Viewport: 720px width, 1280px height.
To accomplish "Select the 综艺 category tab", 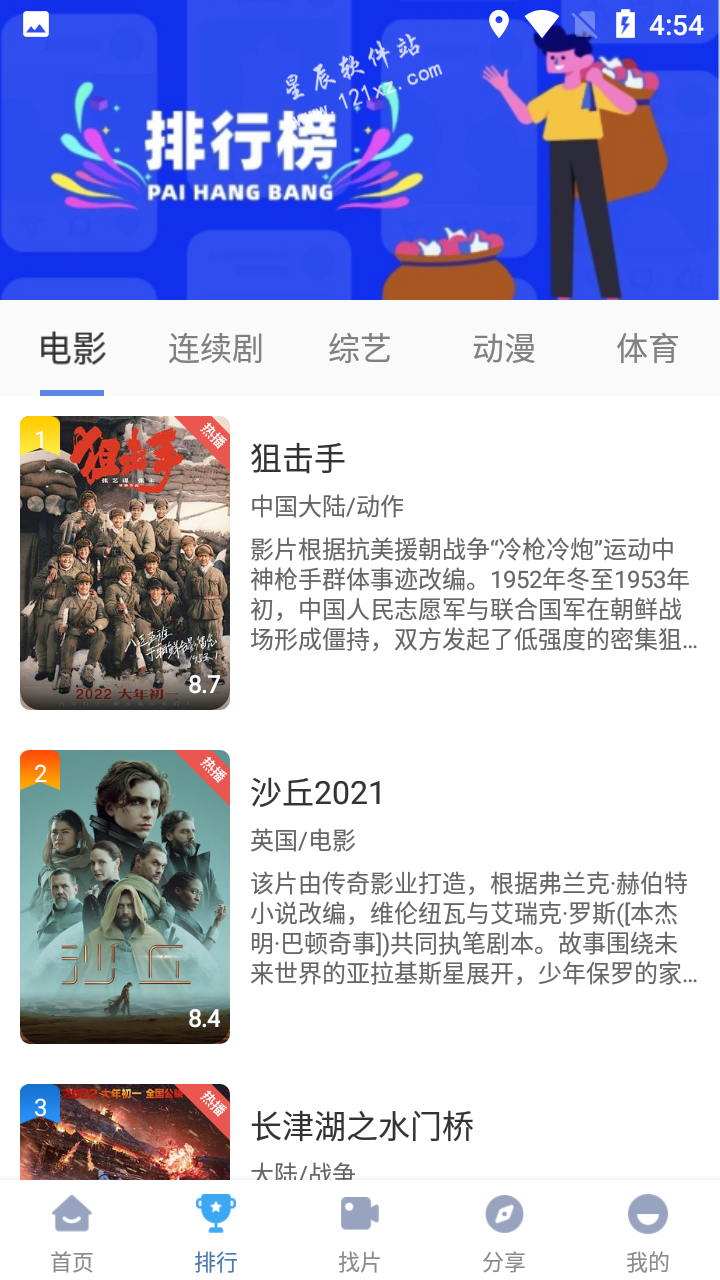I will [x=359, y=349].
